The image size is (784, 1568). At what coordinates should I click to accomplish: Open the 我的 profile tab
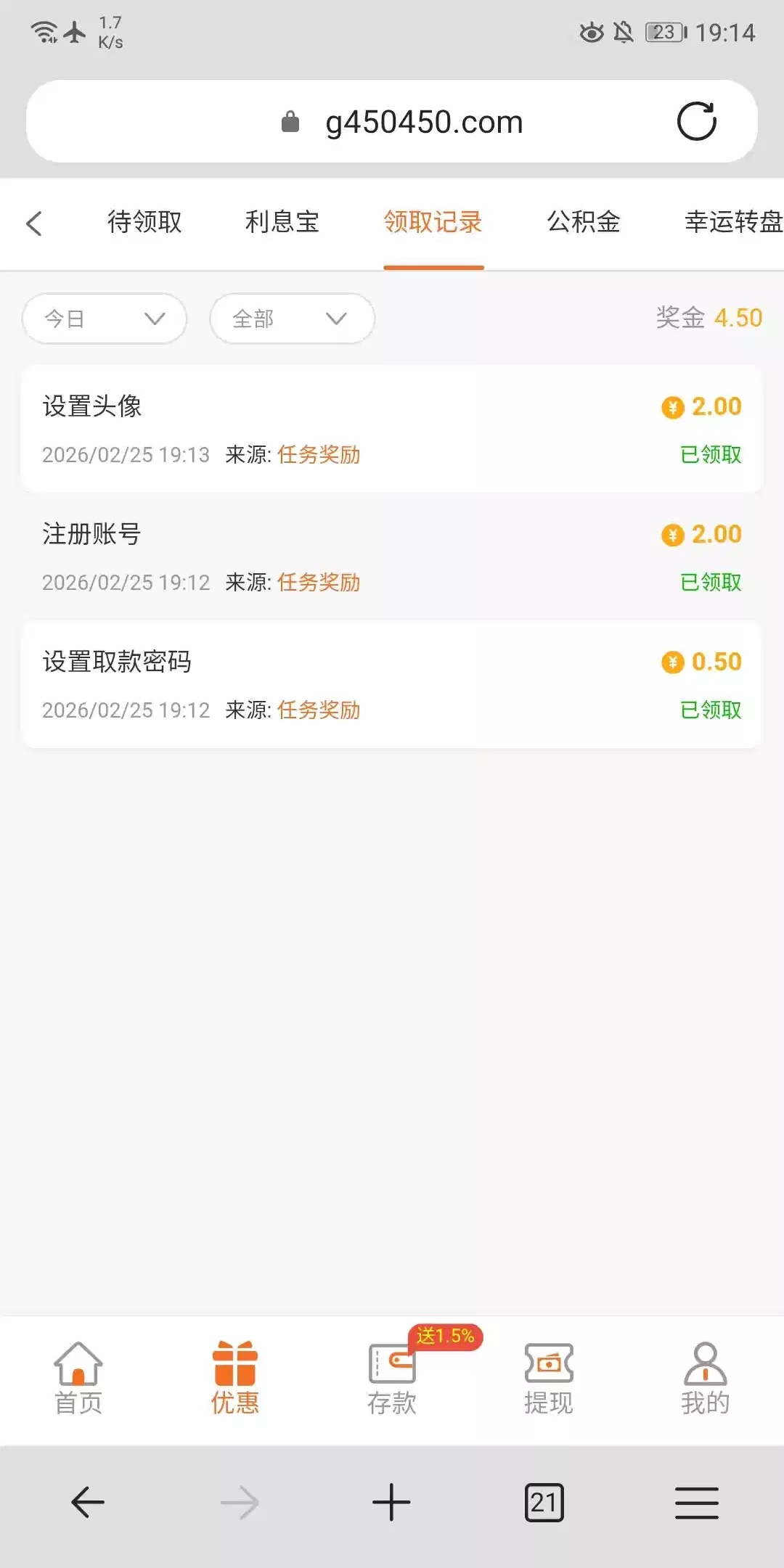click(x=705, y=1379)
